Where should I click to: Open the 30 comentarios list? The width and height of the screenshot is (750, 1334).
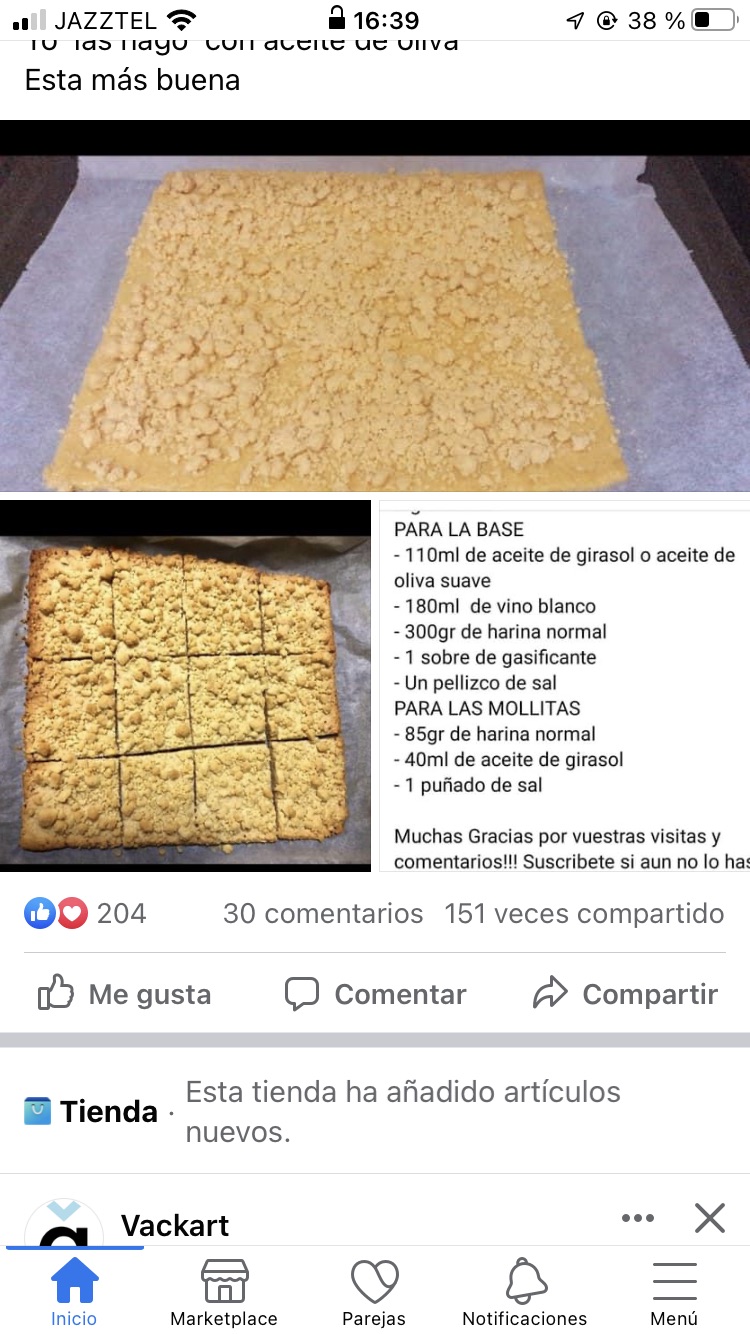(x=322, y=913)
